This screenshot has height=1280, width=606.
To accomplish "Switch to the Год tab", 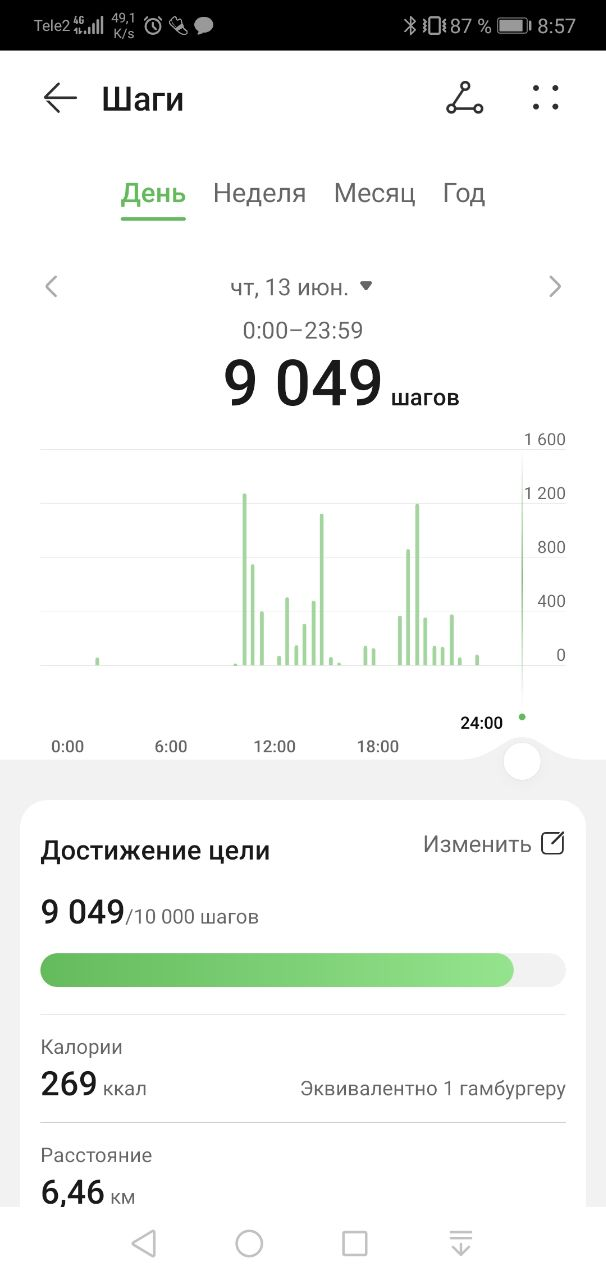I will tap(464, 193).
